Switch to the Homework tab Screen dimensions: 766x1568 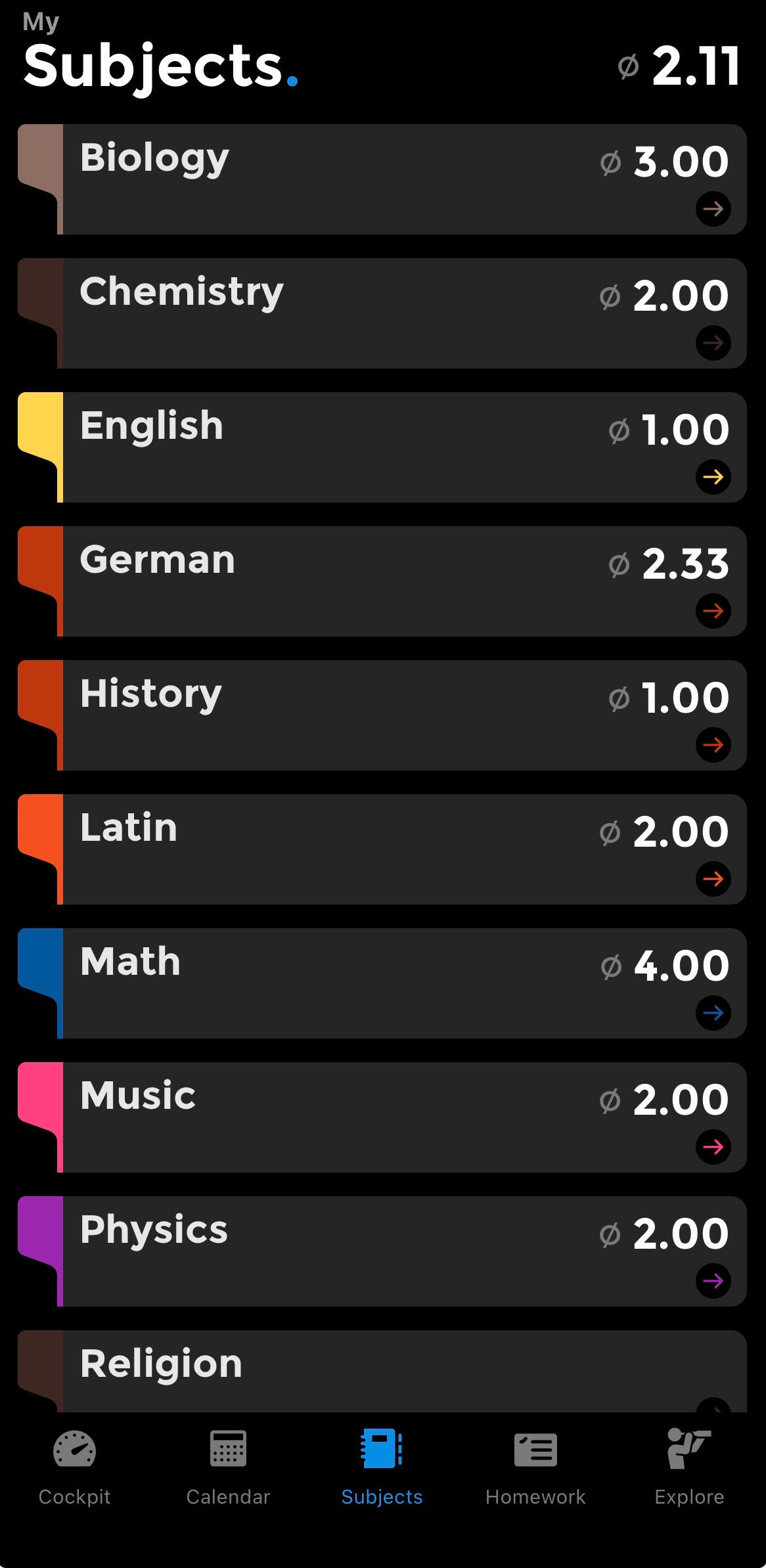(535, 1467)
